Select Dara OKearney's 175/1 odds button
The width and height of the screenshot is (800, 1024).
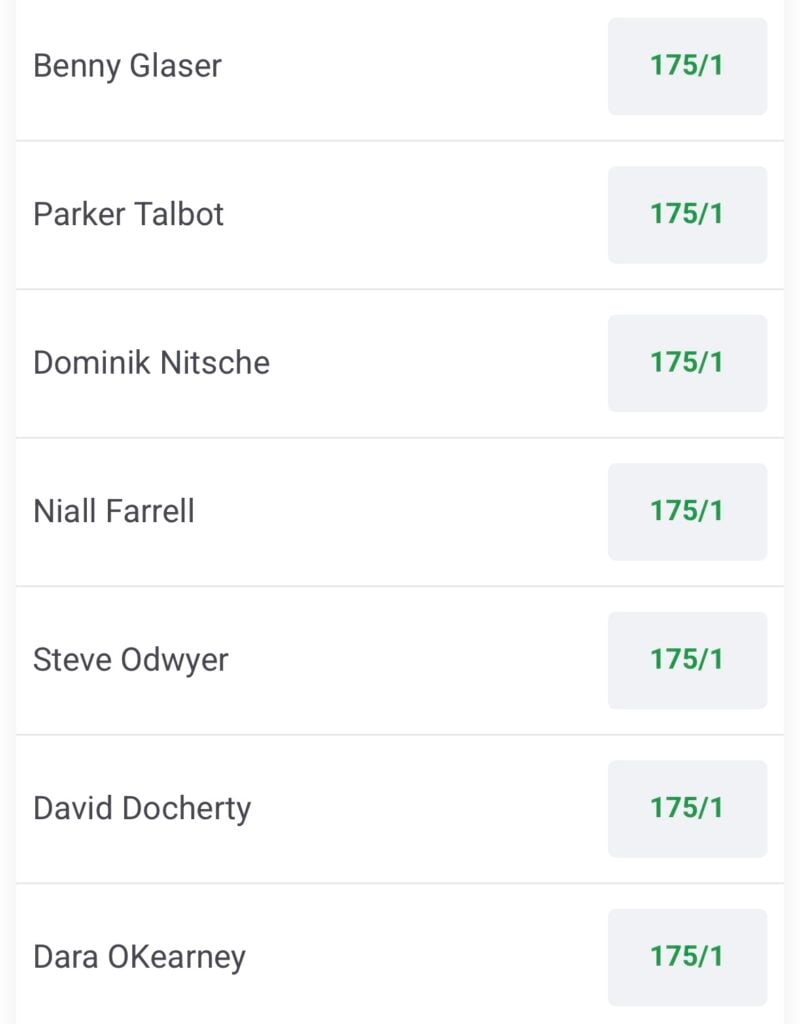point(687,956)
